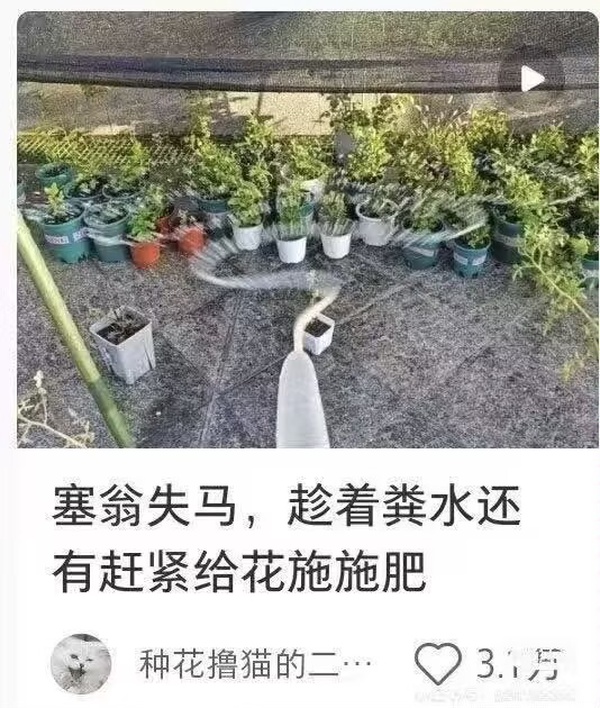Play the video via the play icon
The image size is (600, 708).
[x=532, y=78]
